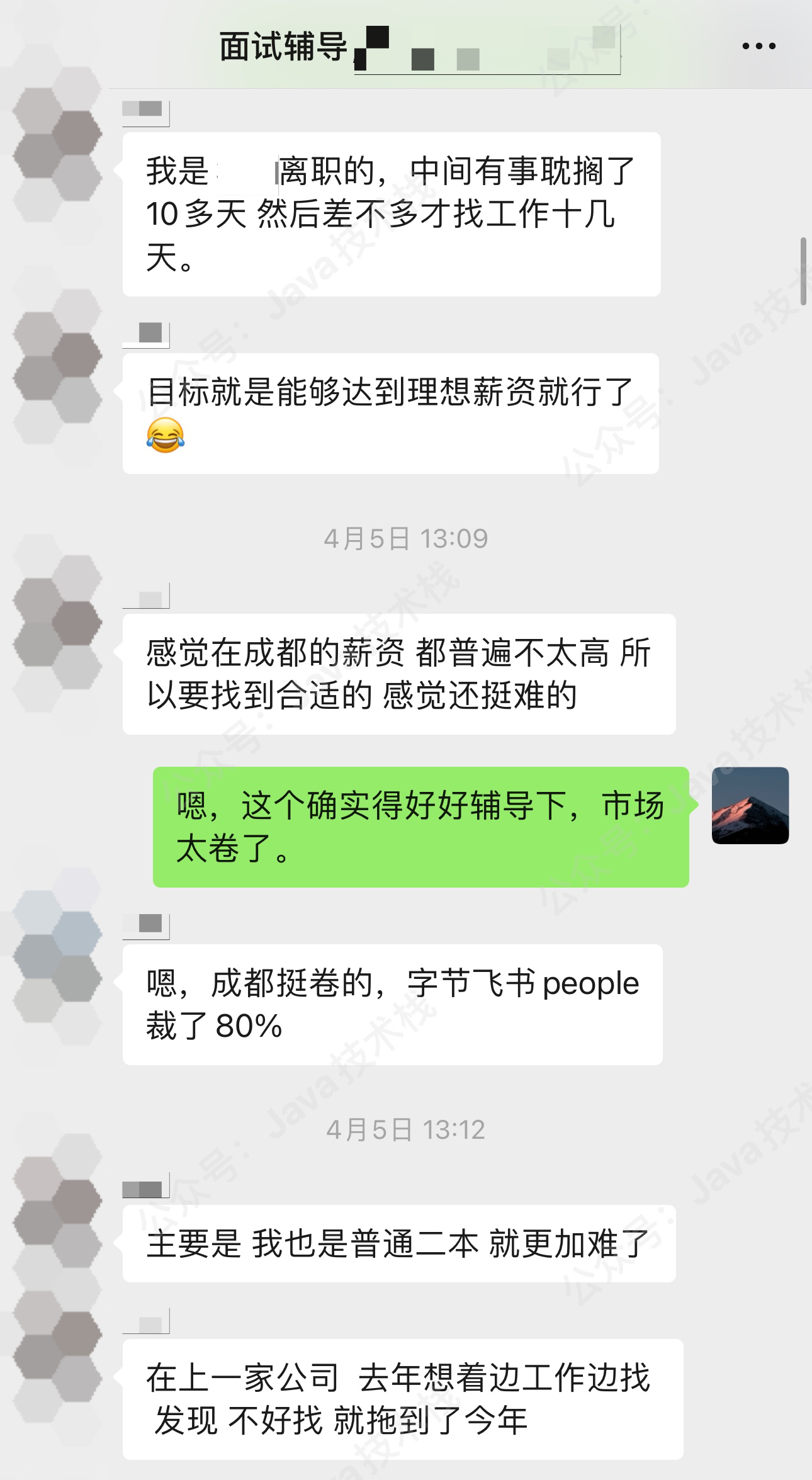Open the chat info three-dot menu
The image size is (812, 1480).
pyautogui.click(x=758, y=46)
